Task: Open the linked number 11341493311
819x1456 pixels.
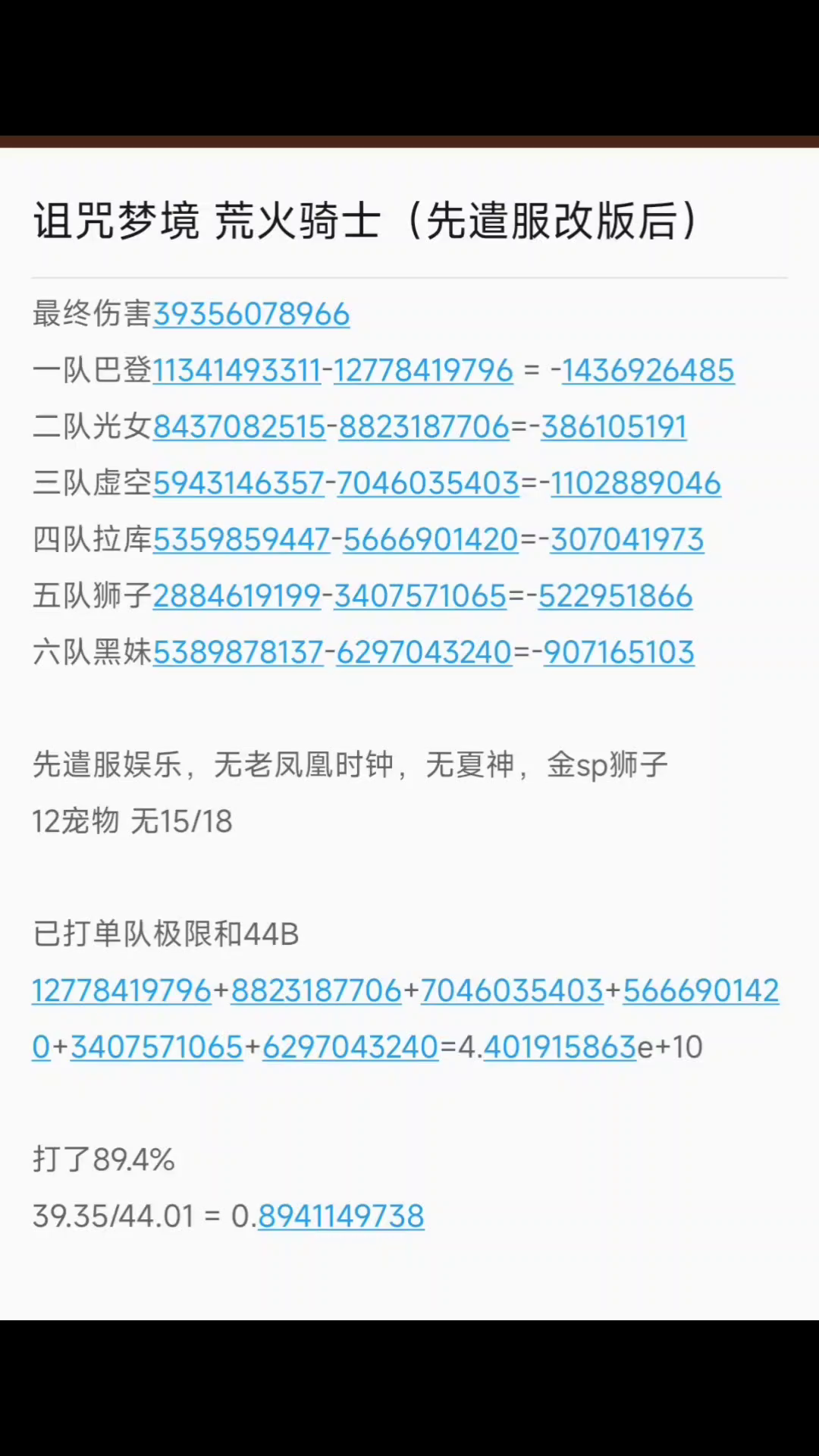Action: click(237, 371)
